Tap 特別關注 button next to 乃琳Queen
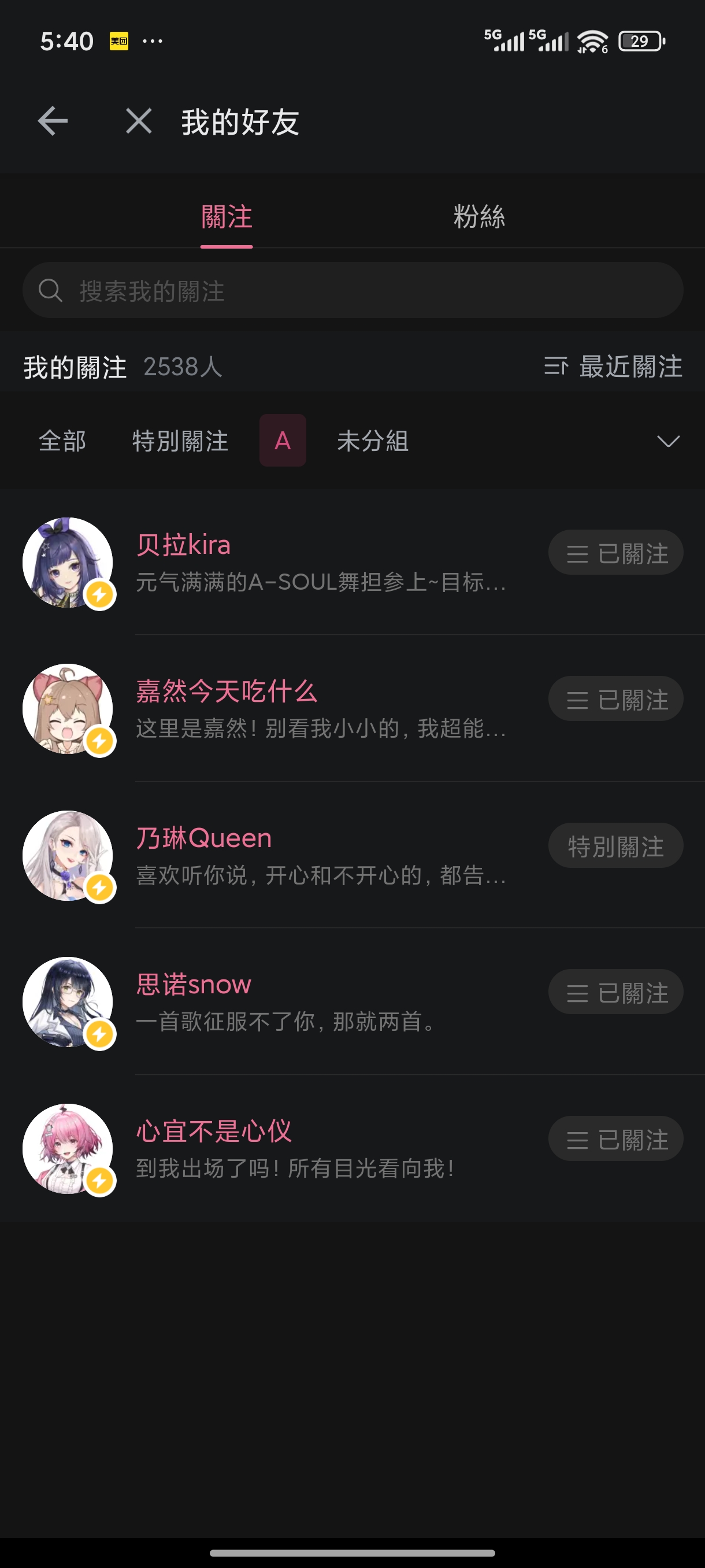Screen dimensions: 705x1568 pyautogui.click(x=615, y=845)
